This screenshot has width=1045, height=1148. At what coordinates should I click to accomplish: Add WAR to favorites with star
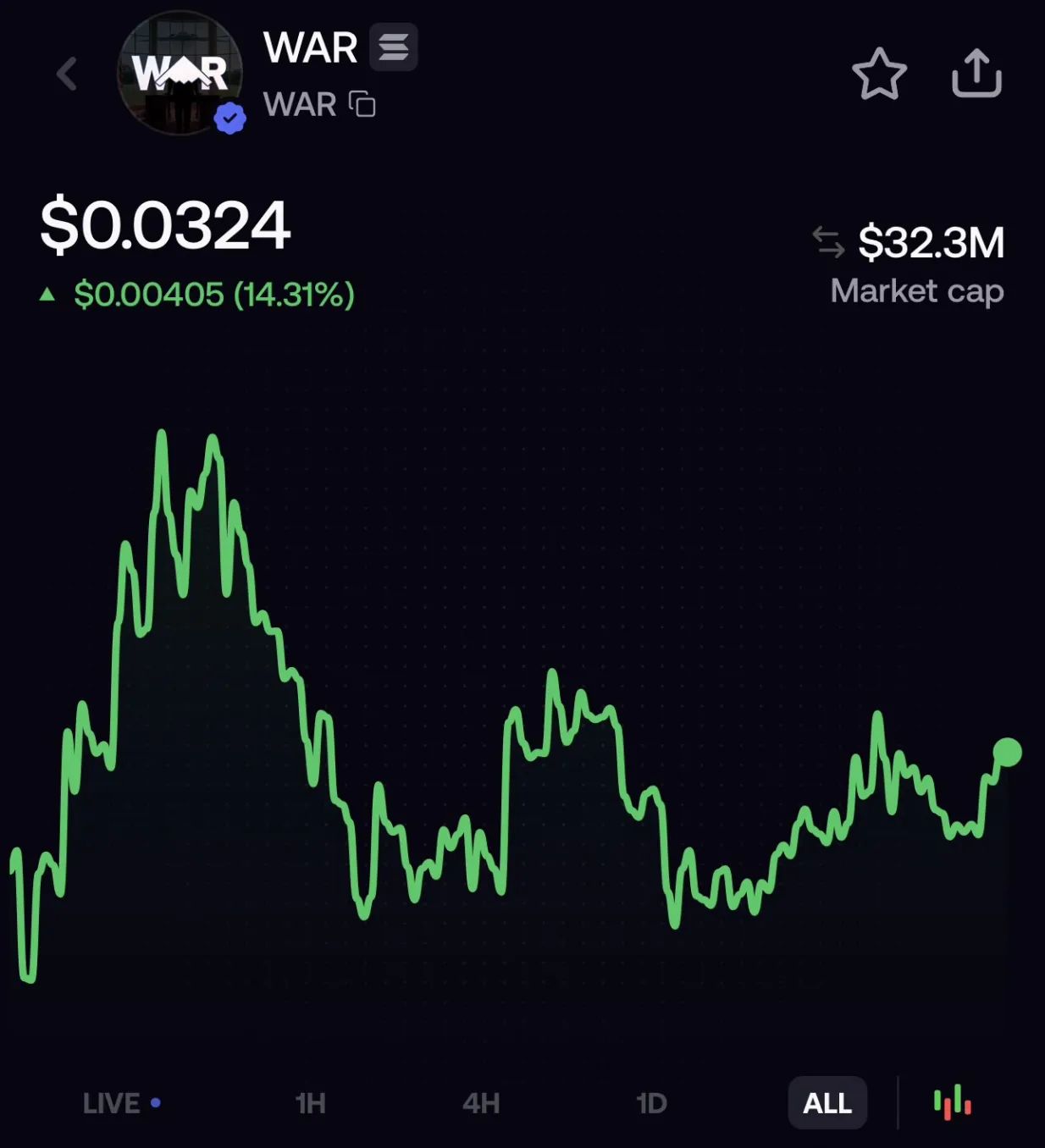point(879,75)
